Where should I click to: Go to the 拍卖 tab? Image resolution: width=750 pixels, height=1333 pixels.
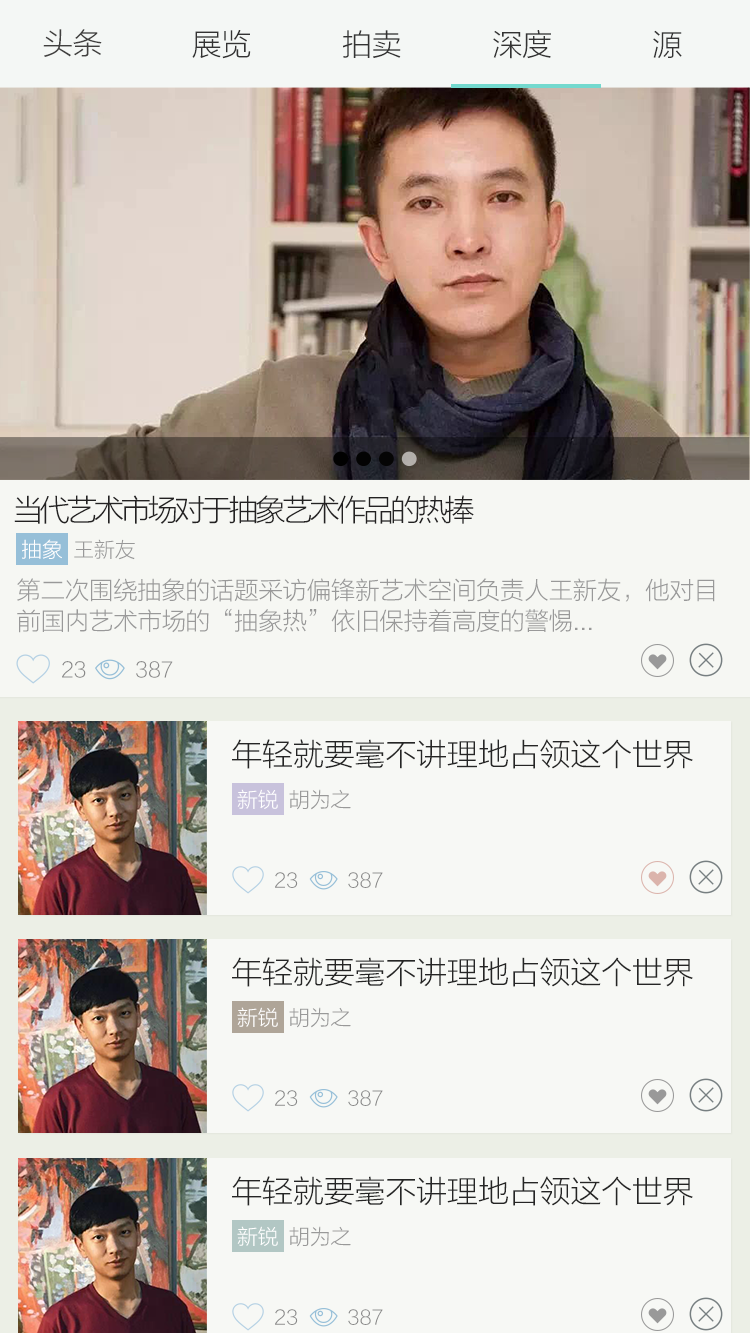coord(371,44)
